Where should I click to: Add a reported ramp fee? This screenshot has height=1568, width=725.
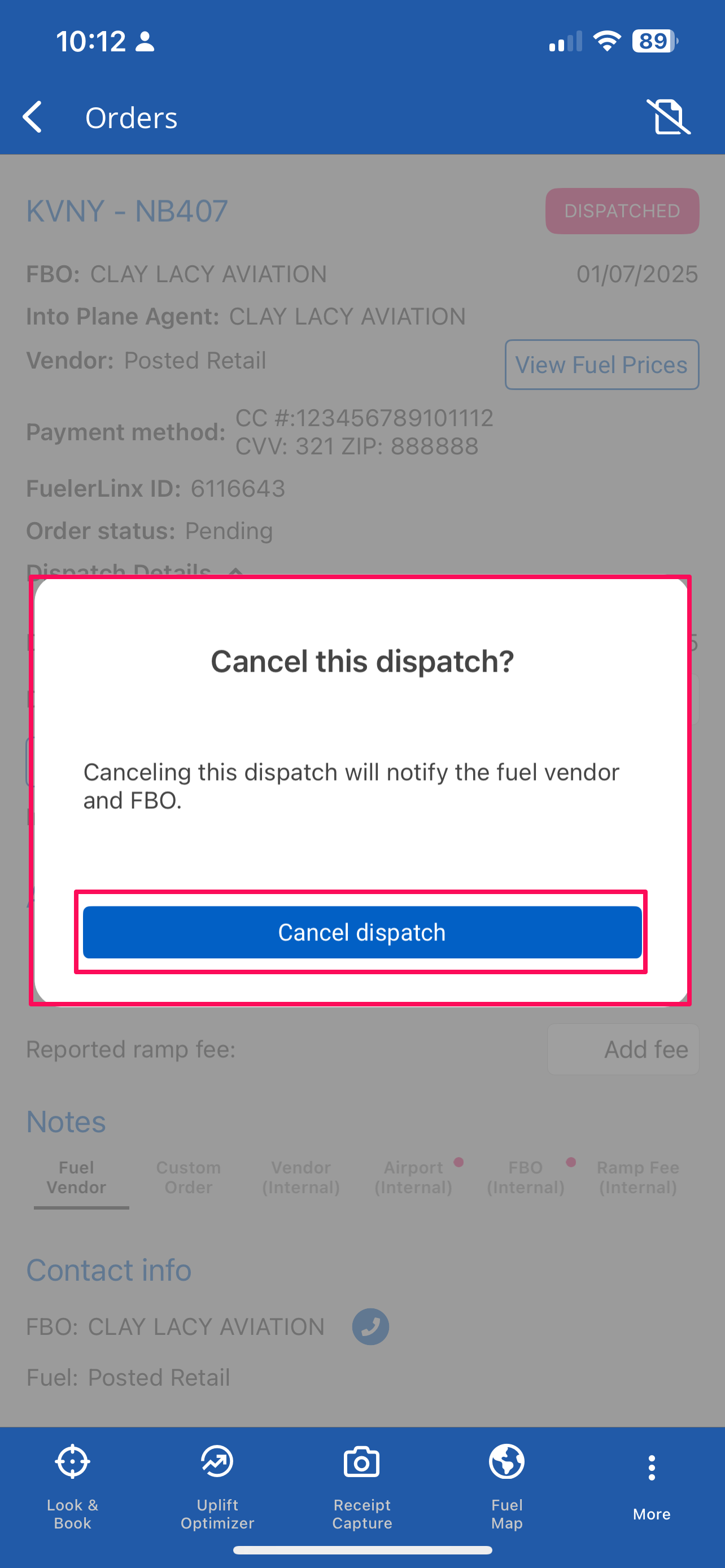pyautogui.click(x=623, y=1049)
